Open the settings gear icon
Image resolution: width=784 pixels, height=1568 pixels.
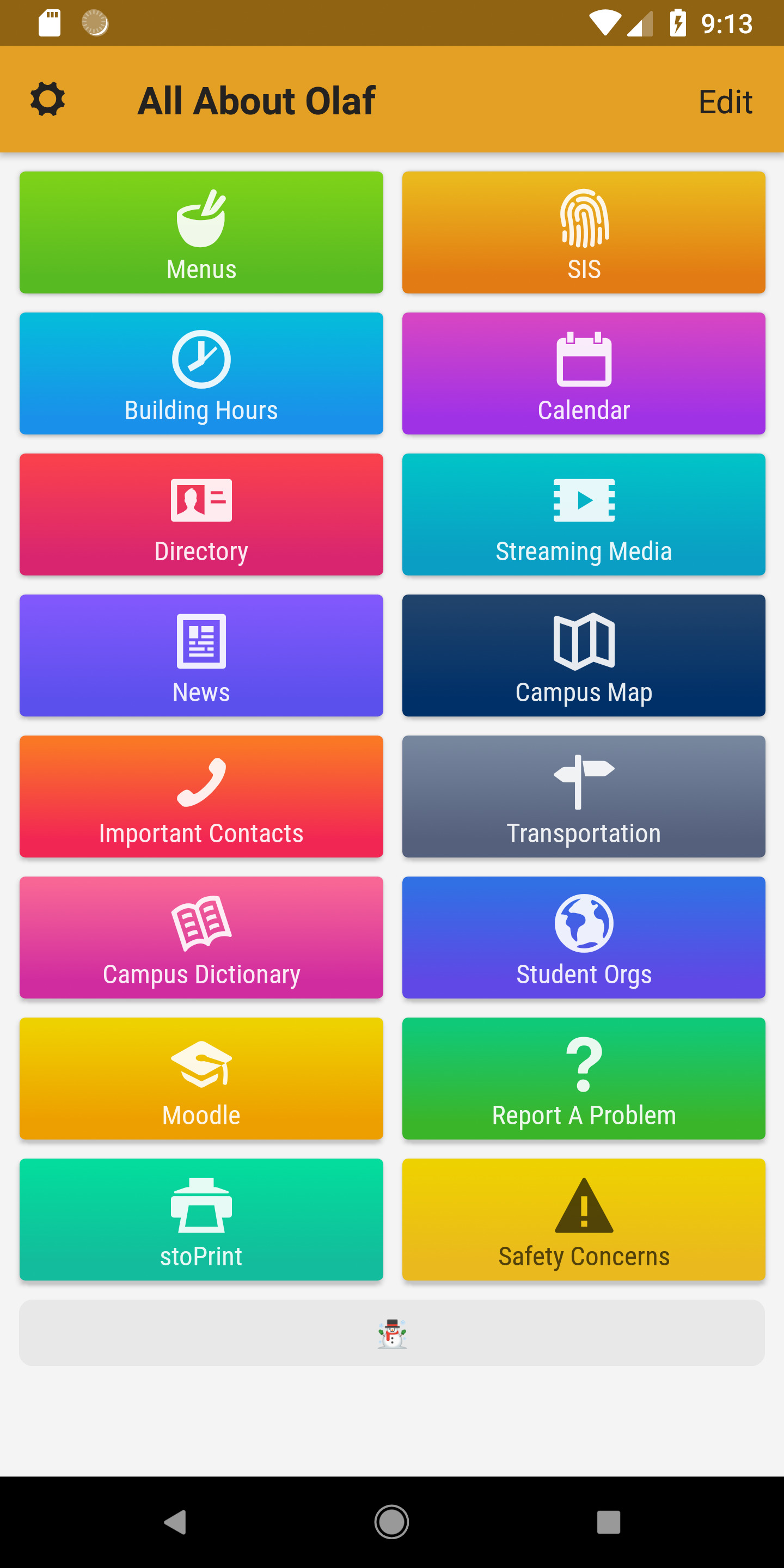[47, 99]
